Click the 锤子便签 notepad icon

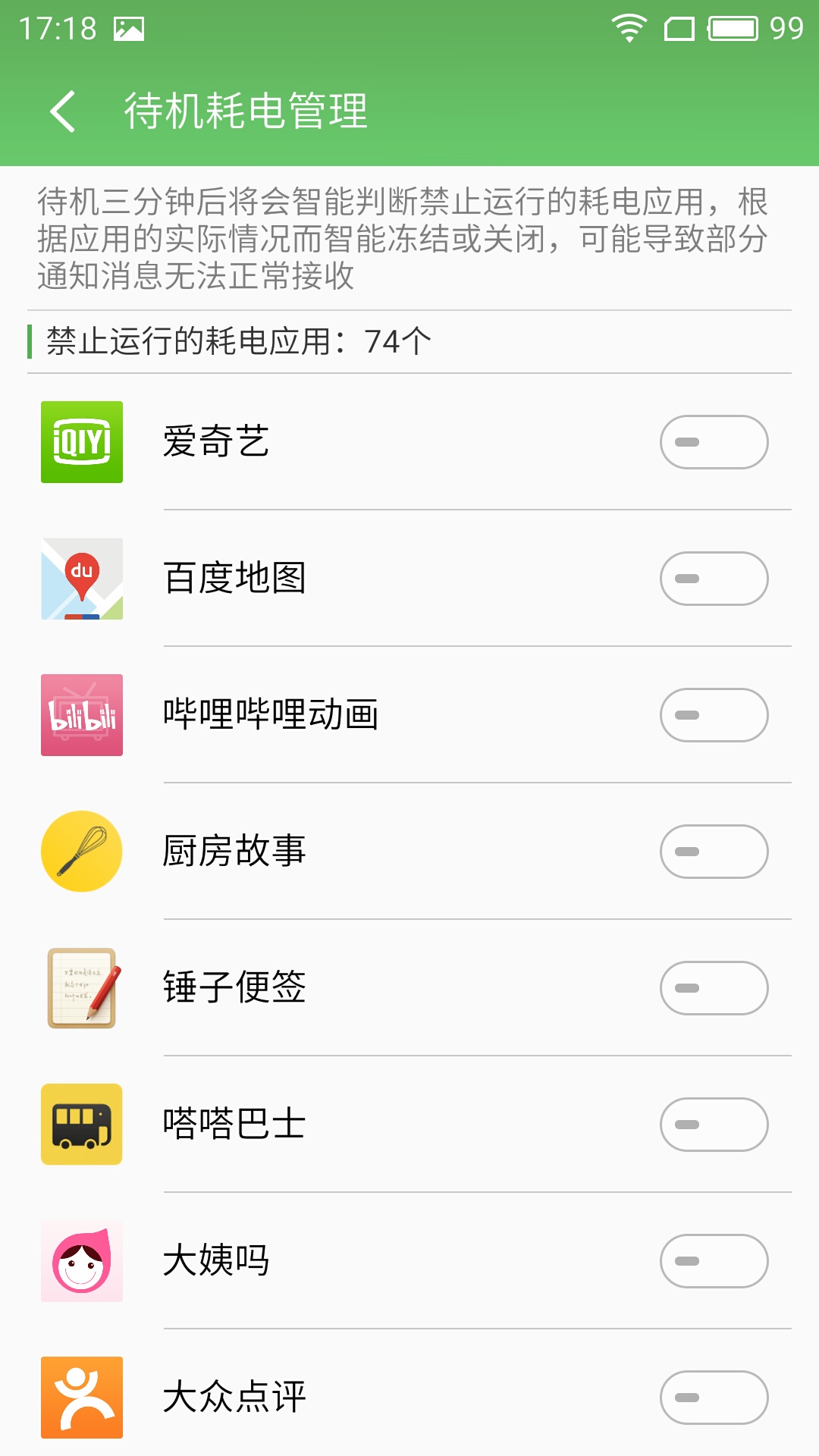click(81, 987)
